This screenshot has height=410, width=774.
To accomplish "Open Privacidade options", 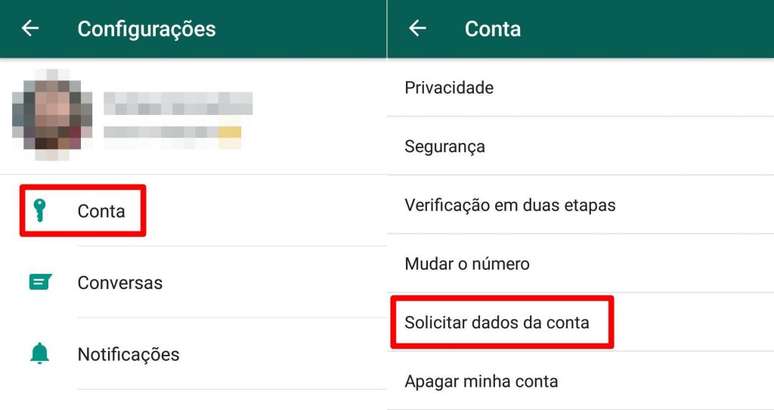I will [x=449, y=88].
